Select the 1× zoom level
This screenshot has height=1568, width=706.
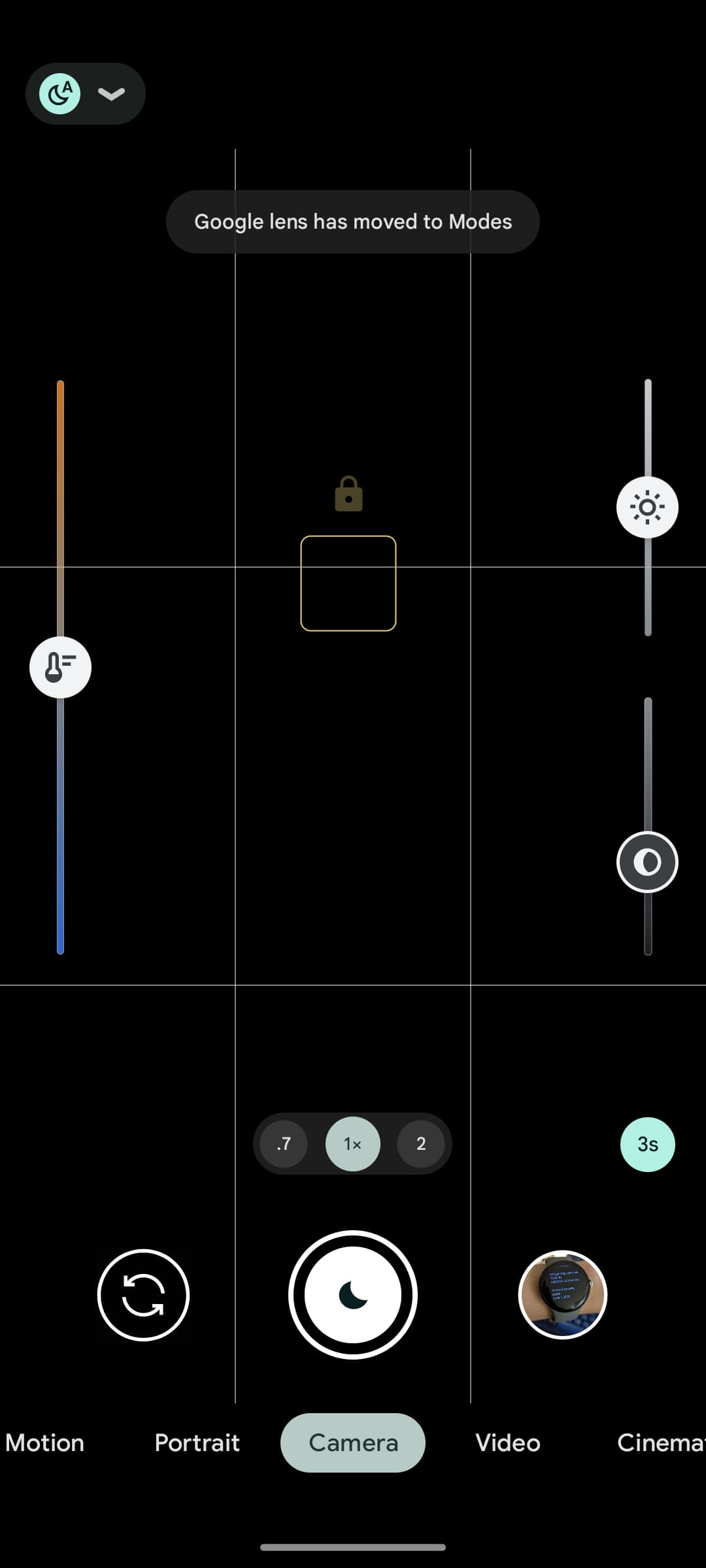pos(353,1144)
